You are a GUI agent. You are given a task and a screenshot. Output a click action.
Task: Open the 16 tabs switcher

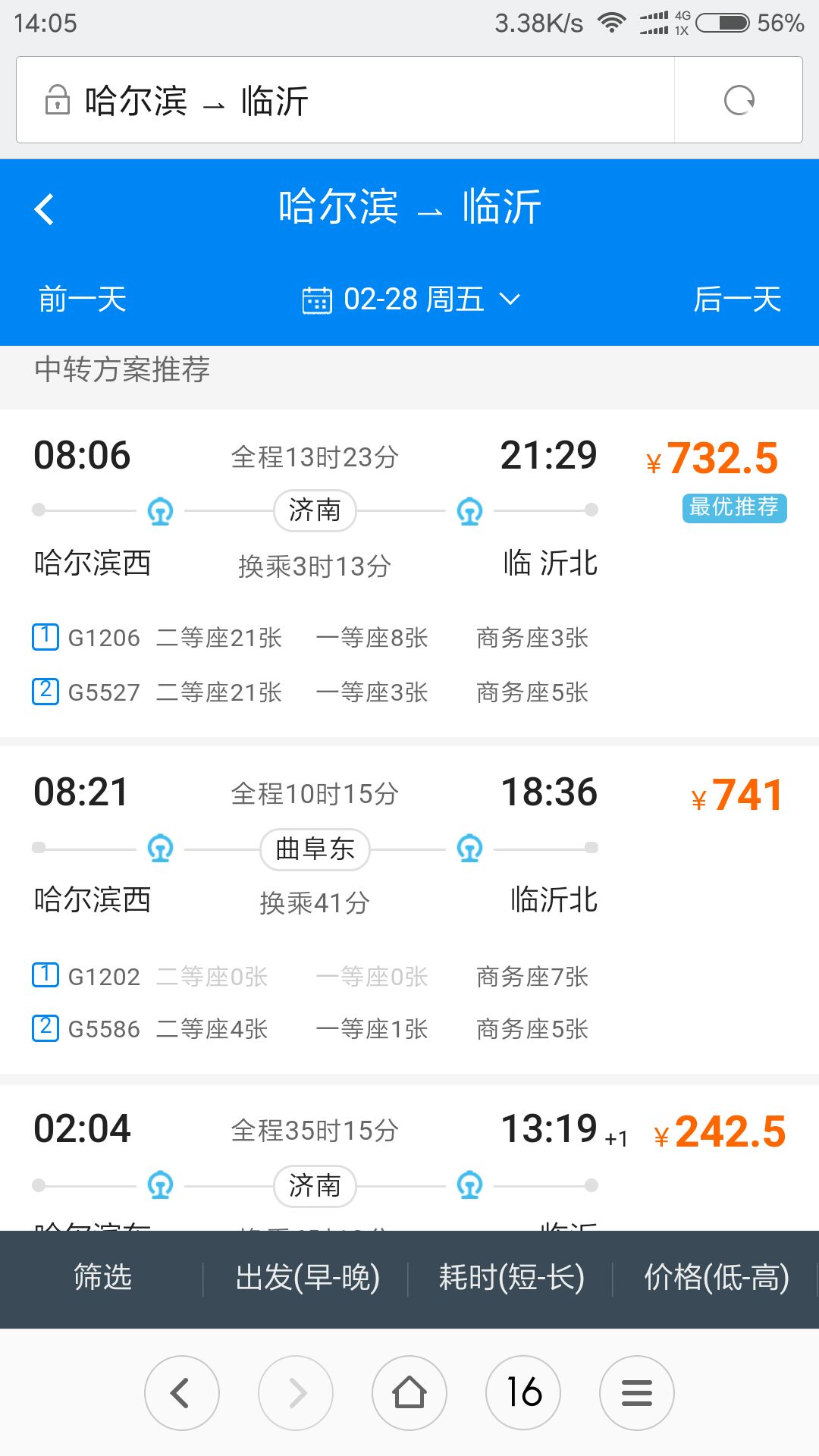[523, 1392]
